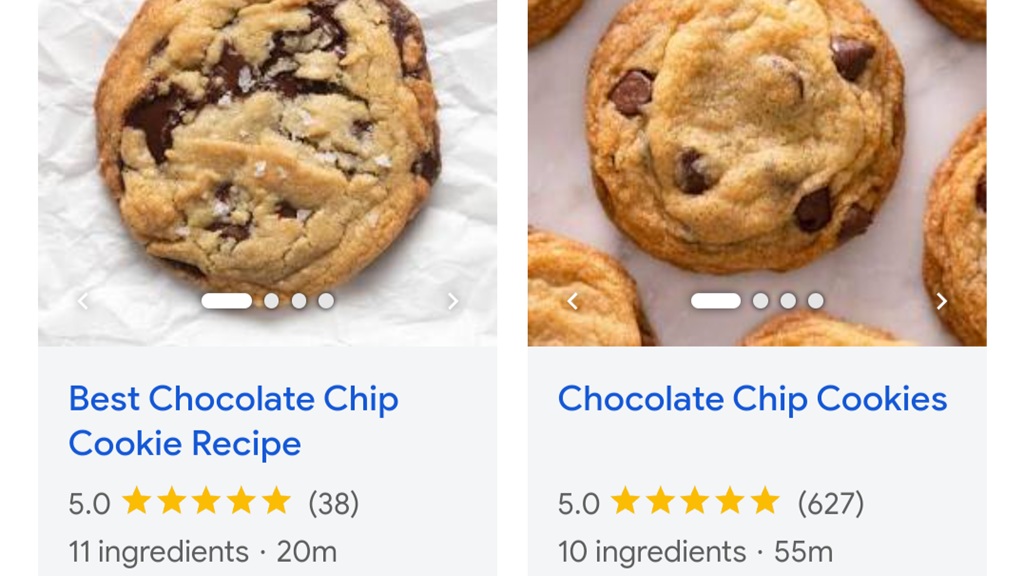Show next photo of Best Chocolate Chip Cookie Recipe
This screenshot has width=1024, height=576.
coord(452,301)
